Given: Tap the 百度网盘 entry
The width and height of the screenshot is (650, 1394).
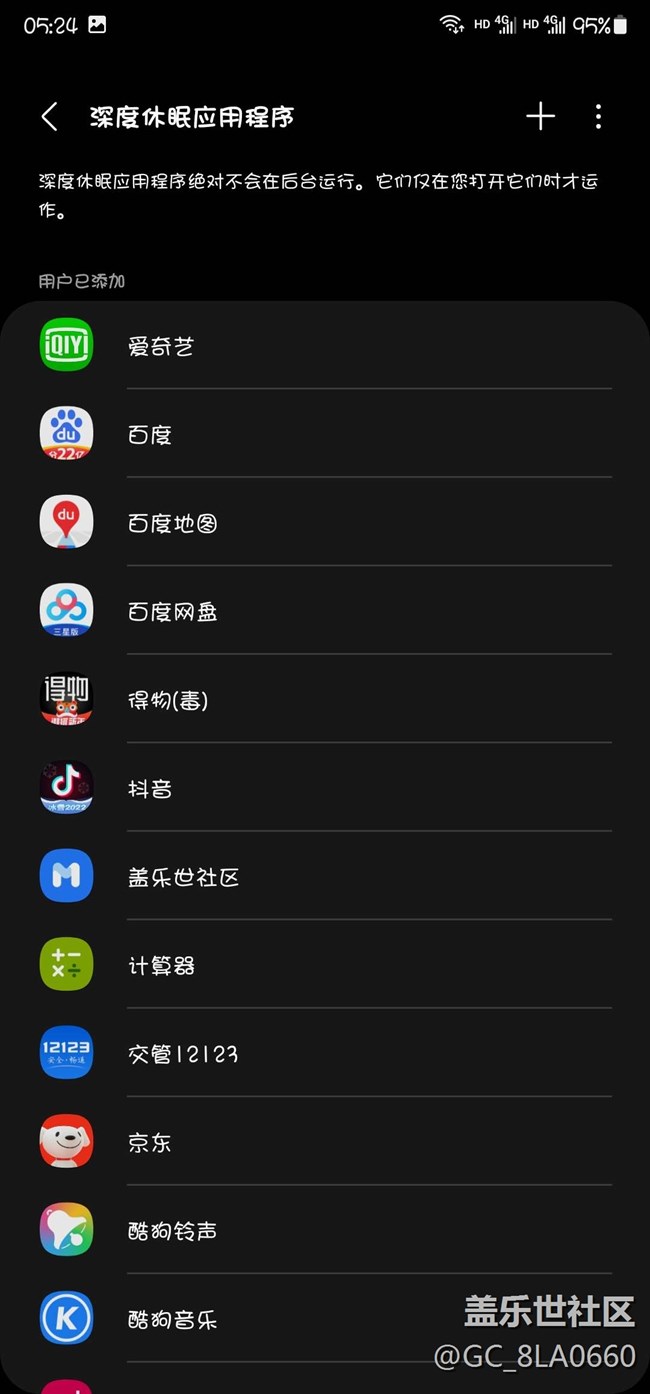Looking at the screenshot, I should tap(325, 611).
